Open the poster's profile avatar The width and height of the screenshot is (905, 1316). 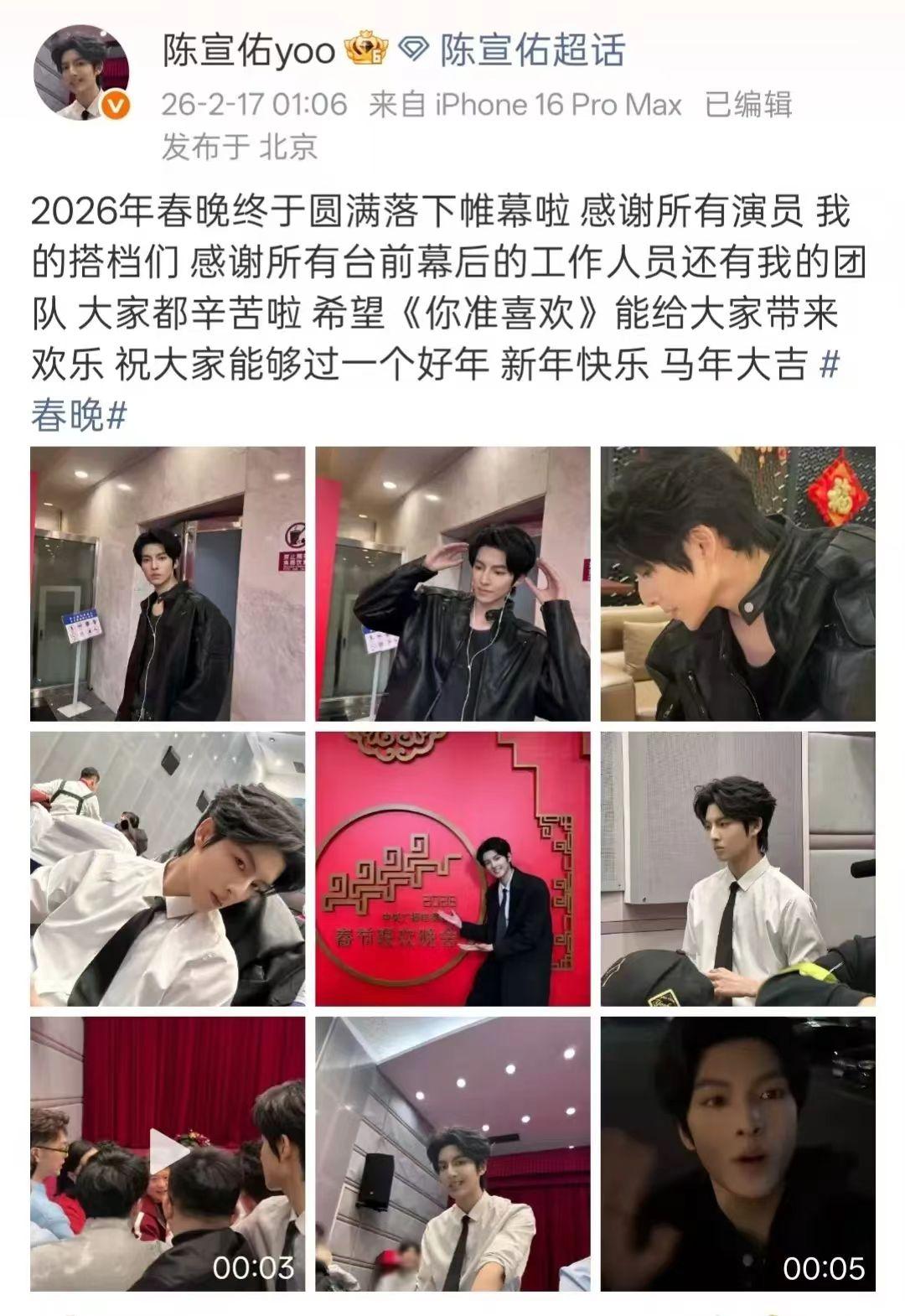tap(81, 73)
